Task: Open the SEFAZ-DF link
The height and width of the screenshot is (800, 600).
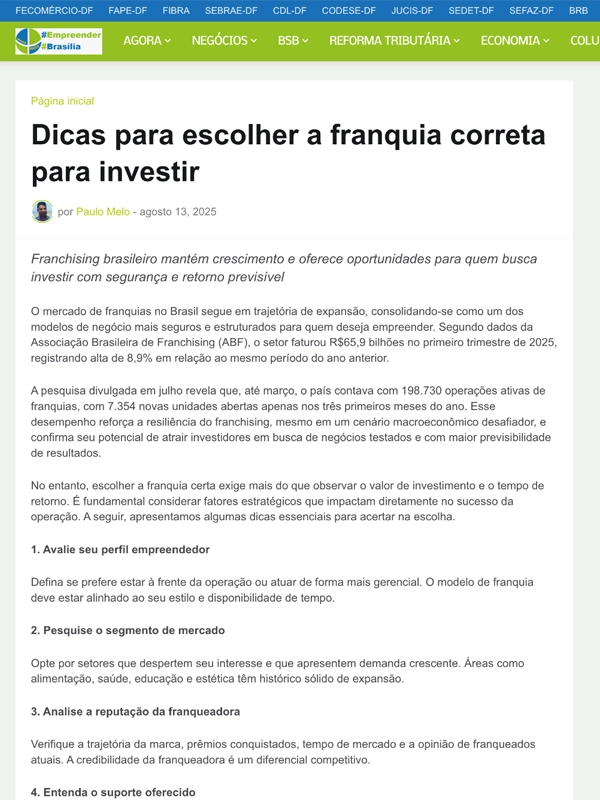Action: point(531,10)
